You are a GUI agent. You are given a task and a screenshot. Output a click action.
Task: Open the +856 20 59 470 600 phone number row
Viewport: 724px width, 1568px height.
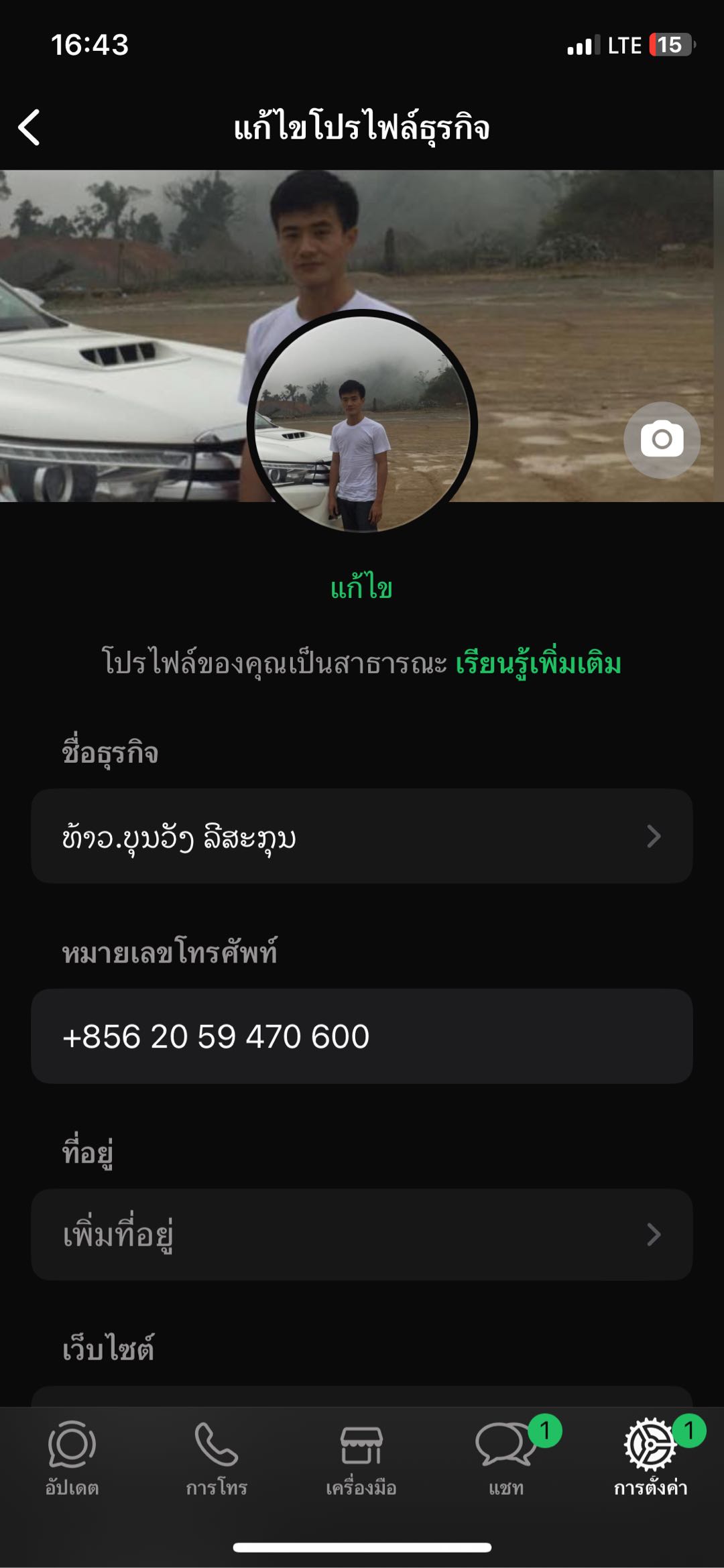point(361,1036)
